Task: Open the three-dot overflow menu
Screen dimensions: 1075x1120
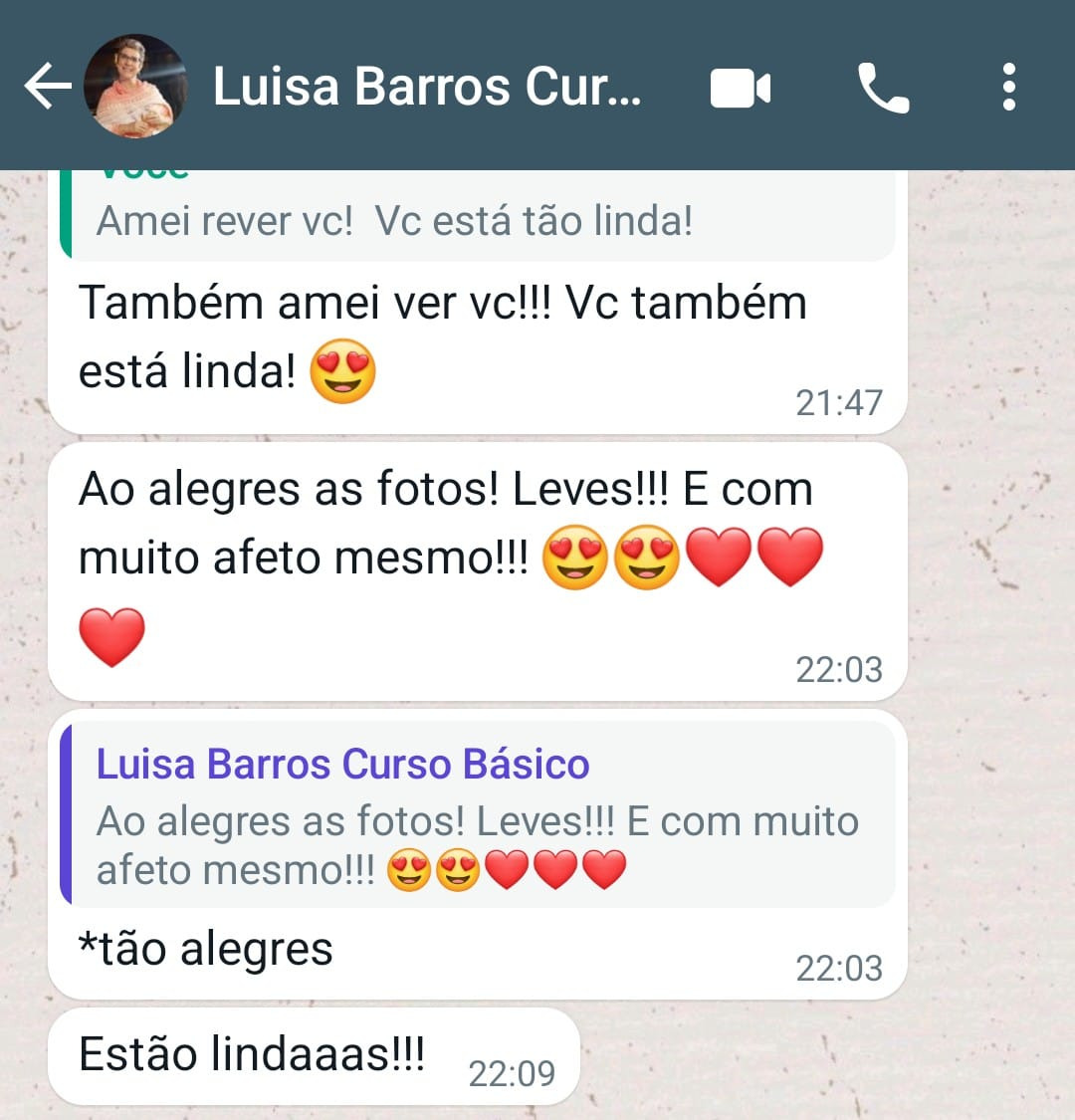Action: click(1009, 88)
